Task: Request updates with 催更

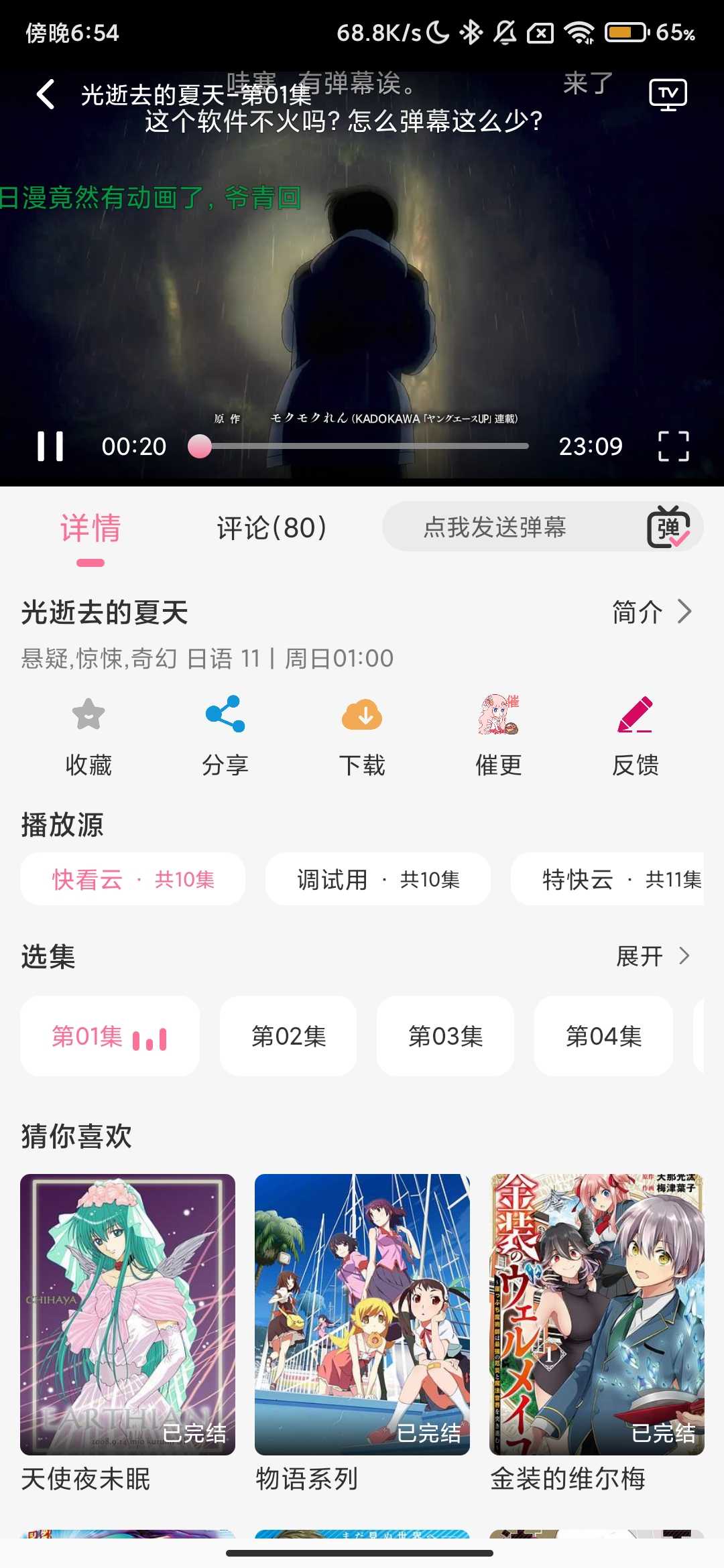Action: pyautogui.click(x=499, y=734)
